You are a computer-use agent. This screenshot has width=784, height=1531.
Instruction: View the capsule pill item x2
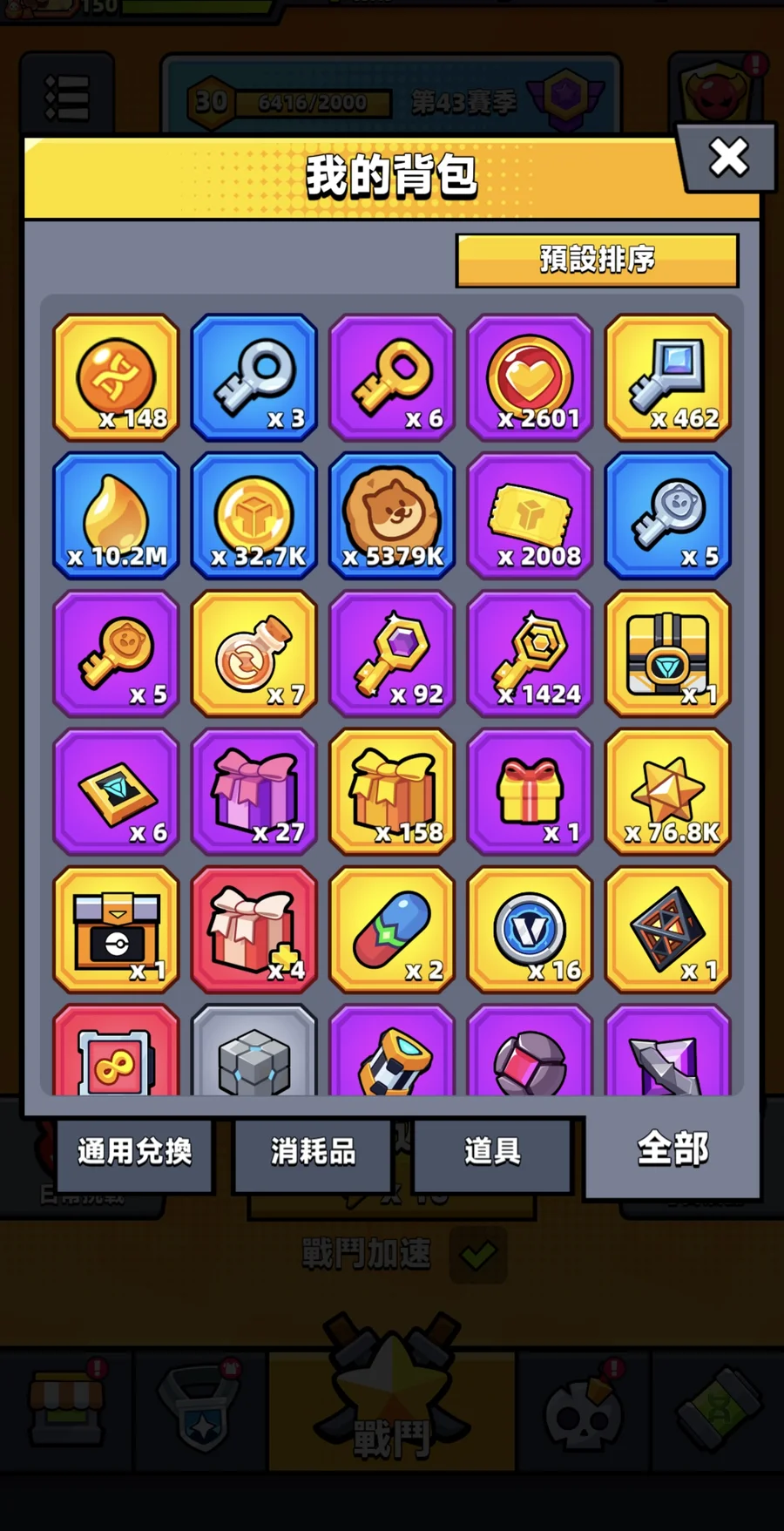(x=392, y=931)
